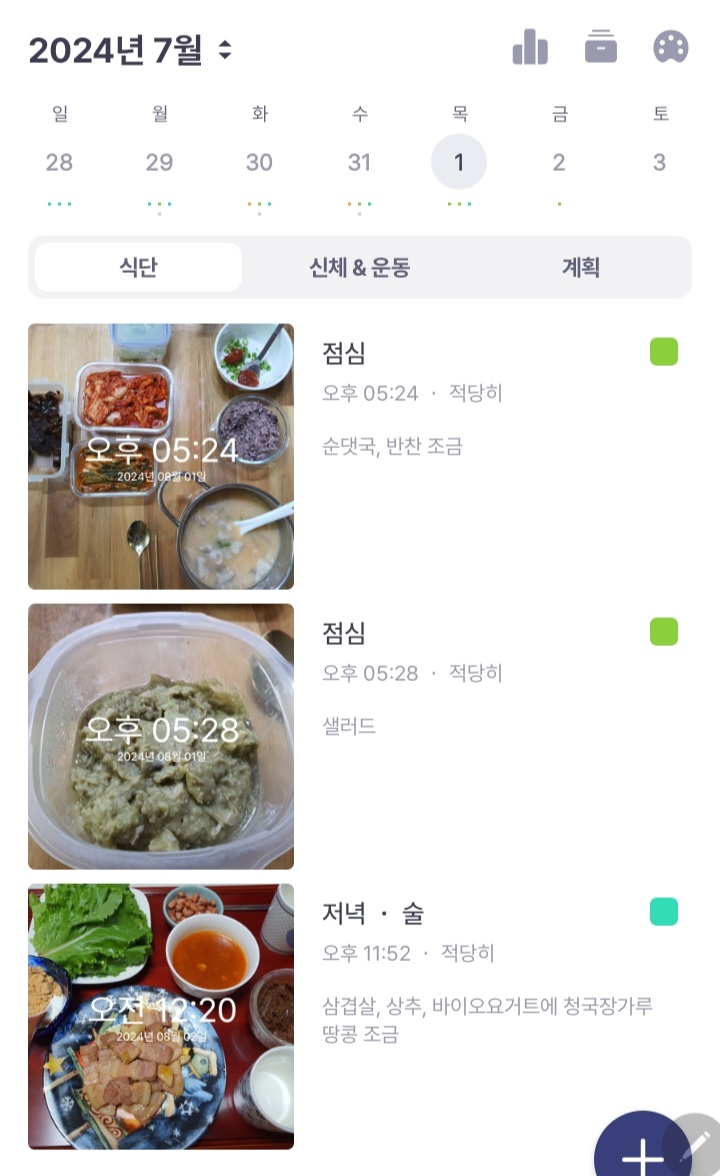Open the archive box icon

point(600,47)
